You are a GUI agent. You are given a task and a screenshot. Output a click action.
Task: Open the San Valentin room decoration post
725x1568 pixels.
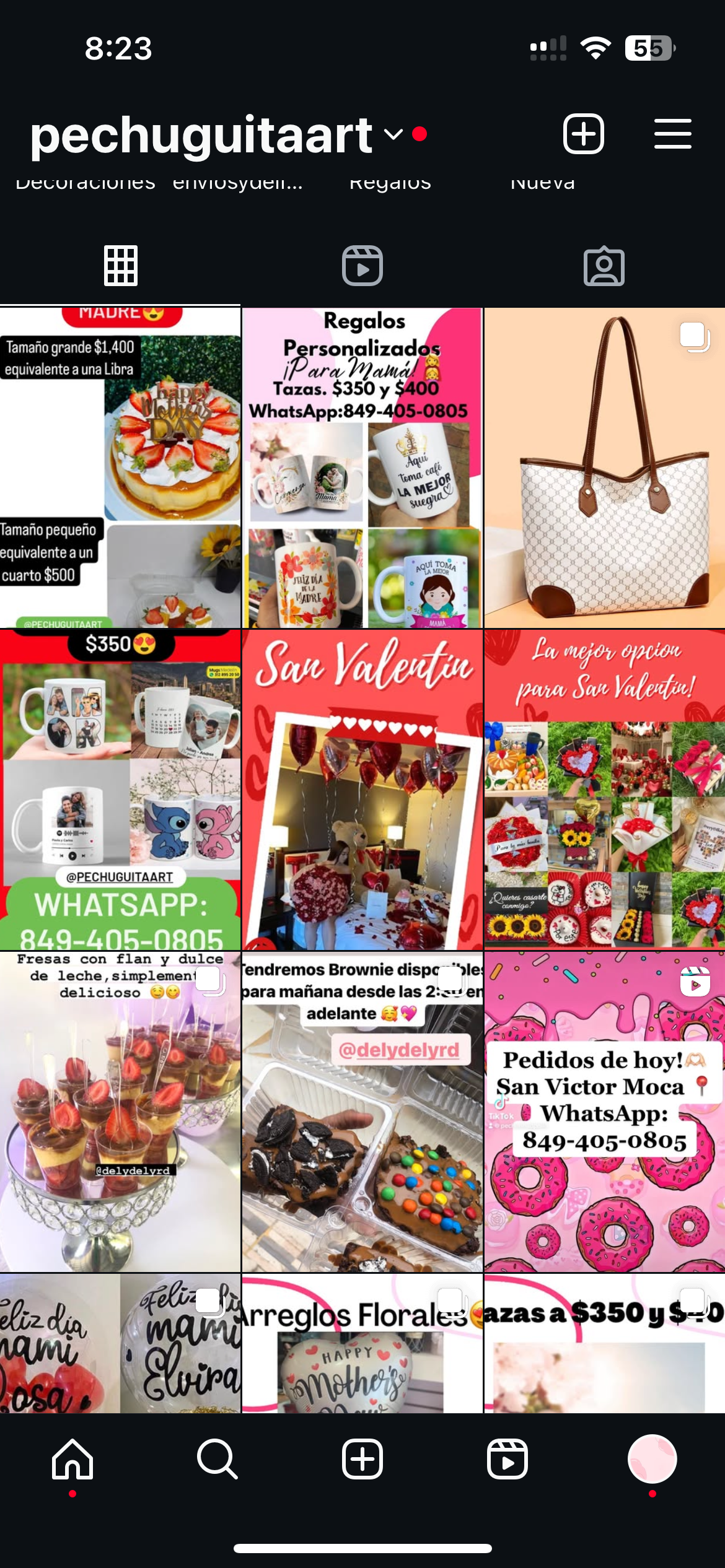point(362,790)
